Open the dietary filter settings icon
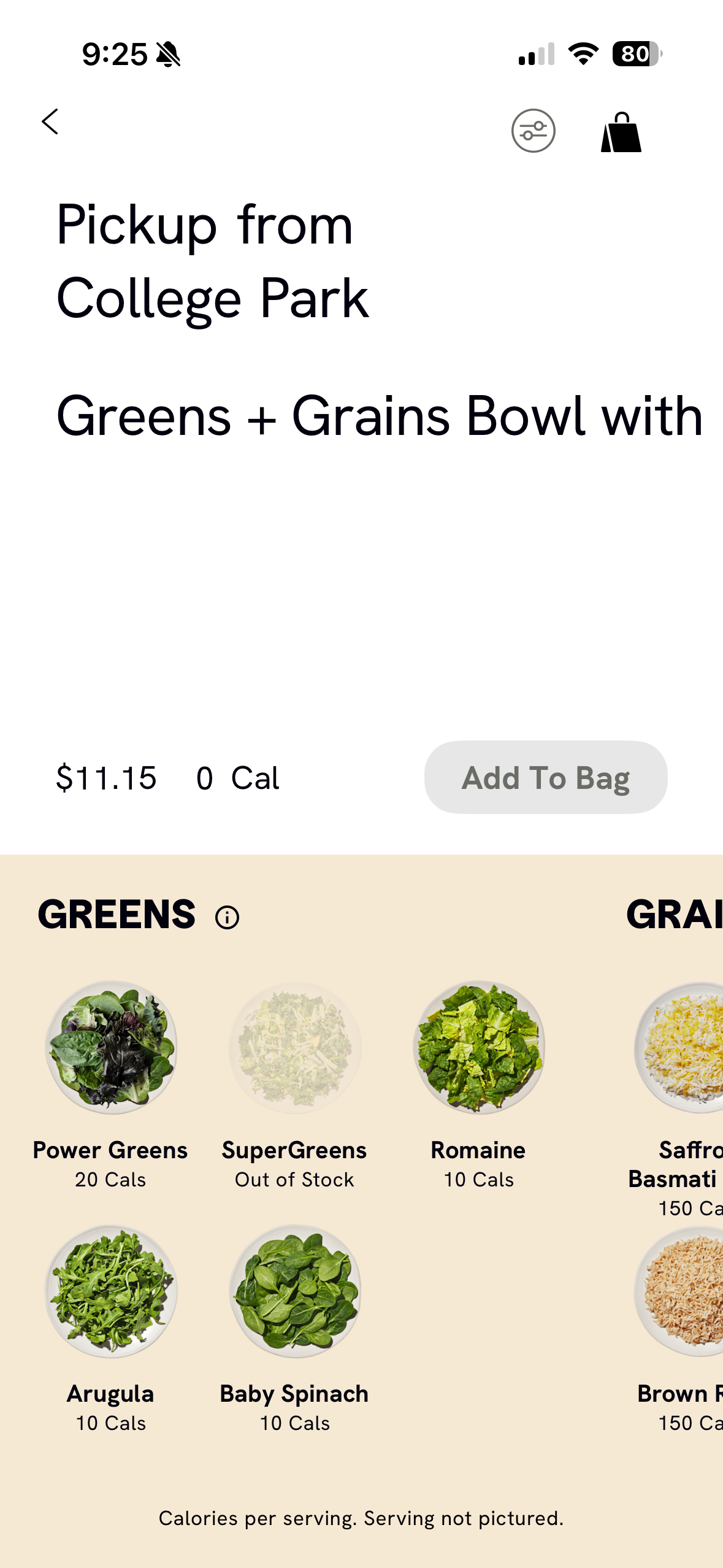The width and height of the screenshot is (723, 1568). pos(533,131)
